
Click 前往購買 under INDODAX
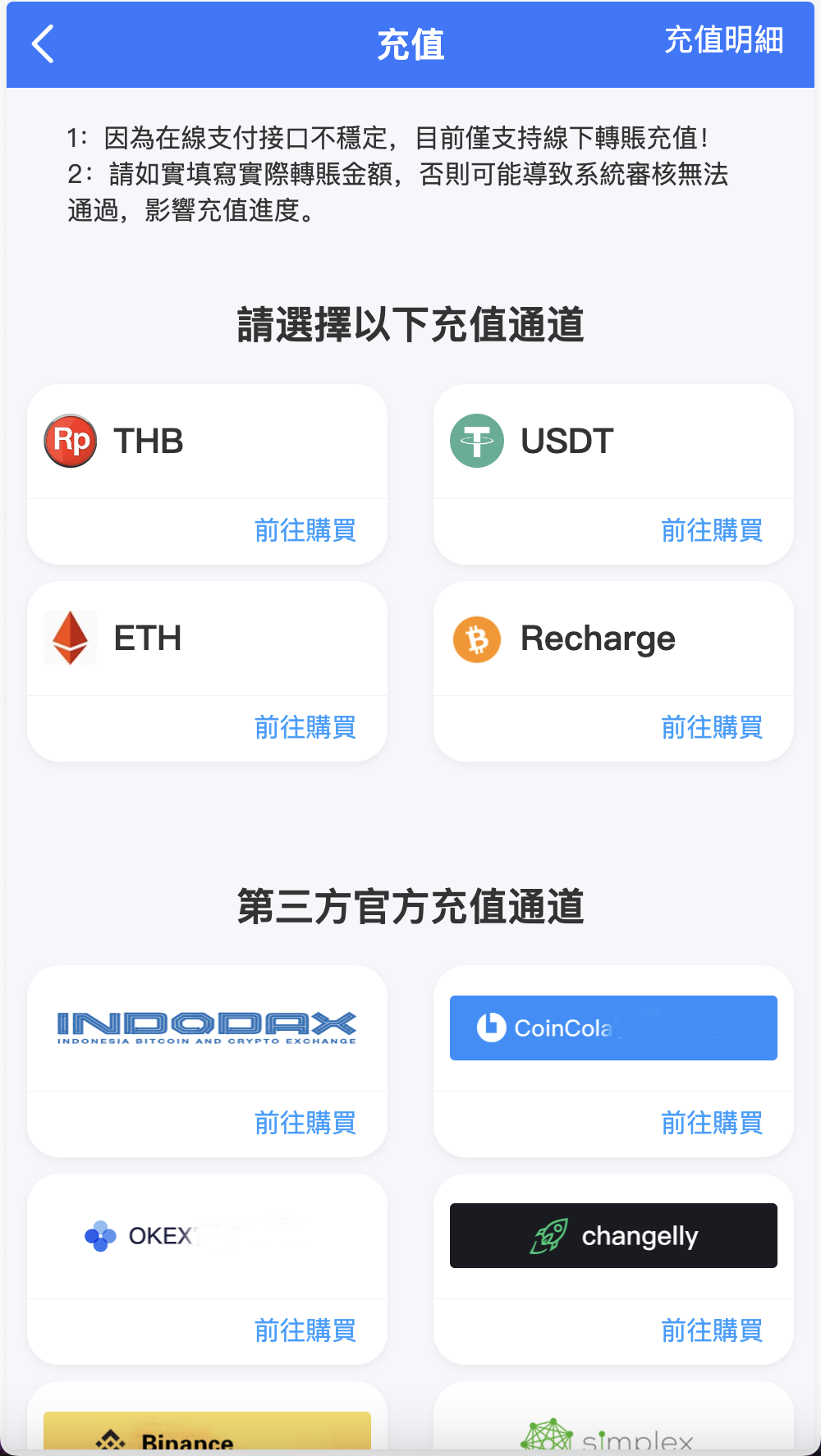[305, 1124]
